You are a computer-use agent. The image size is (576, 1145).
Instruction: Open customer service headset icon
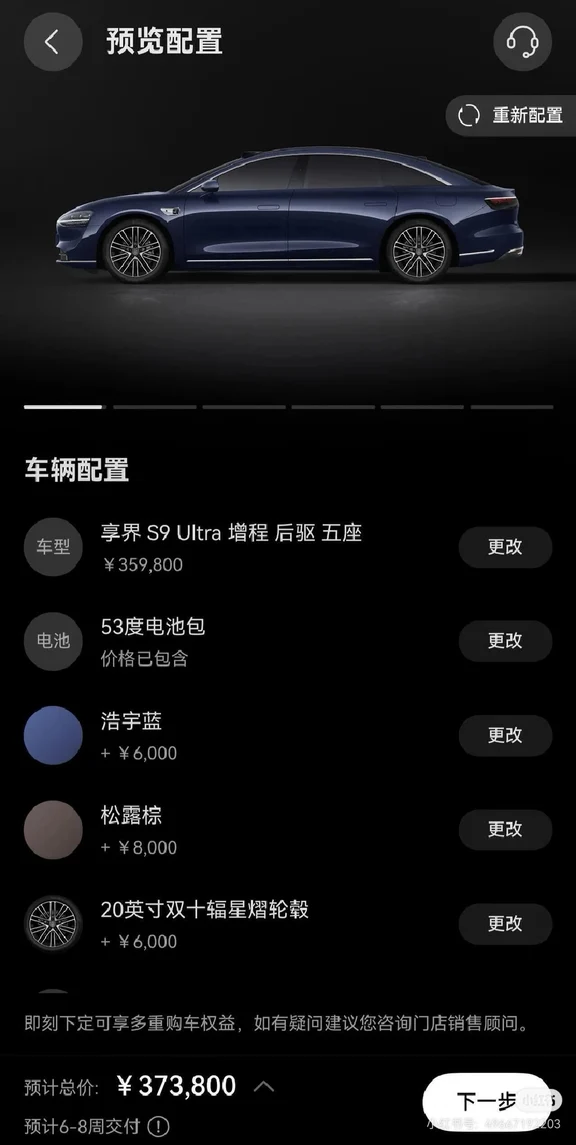(x=523, y=42)
